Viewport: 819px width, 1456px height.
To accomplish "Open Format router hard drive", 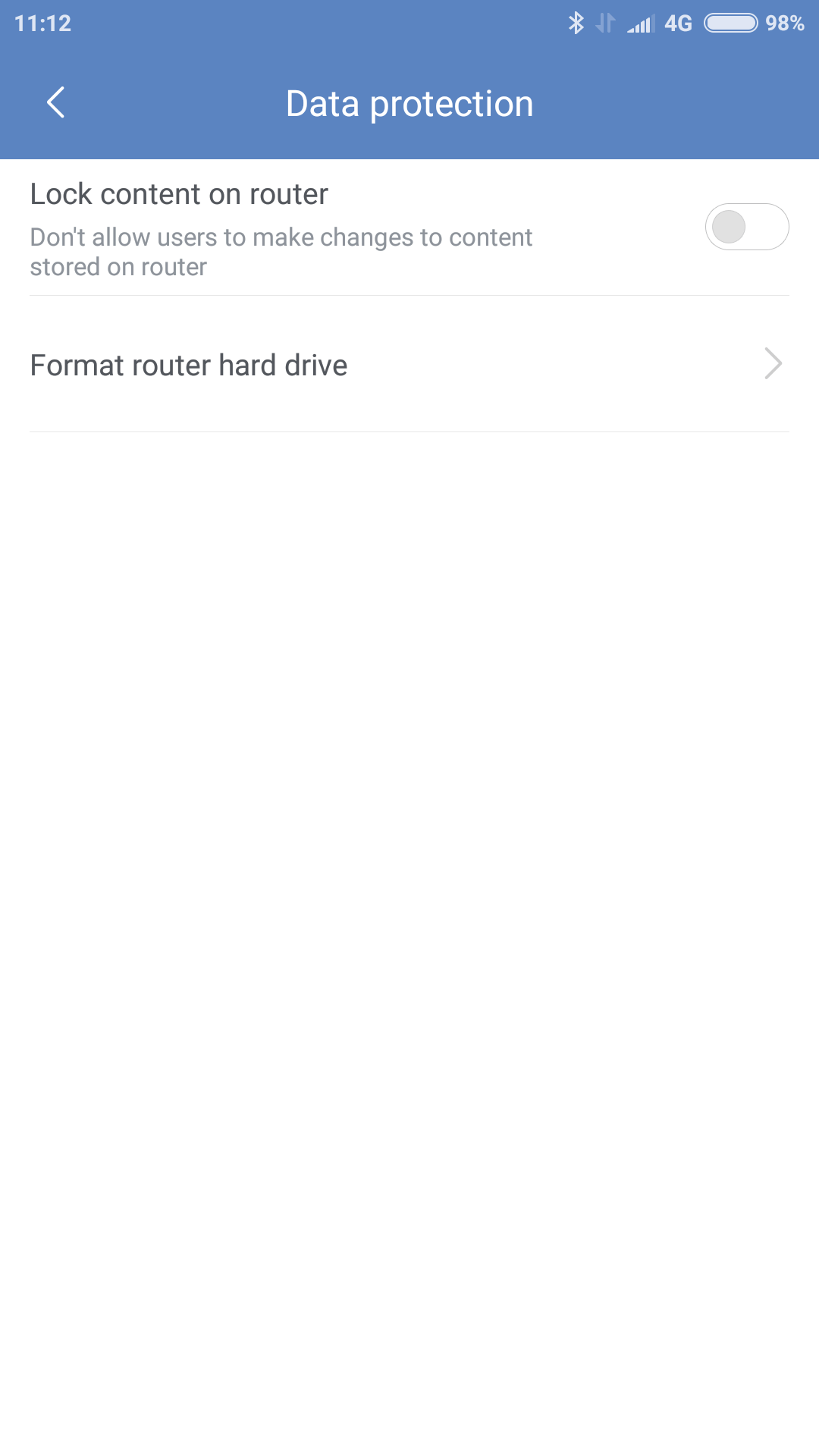I will pos(409,365).
